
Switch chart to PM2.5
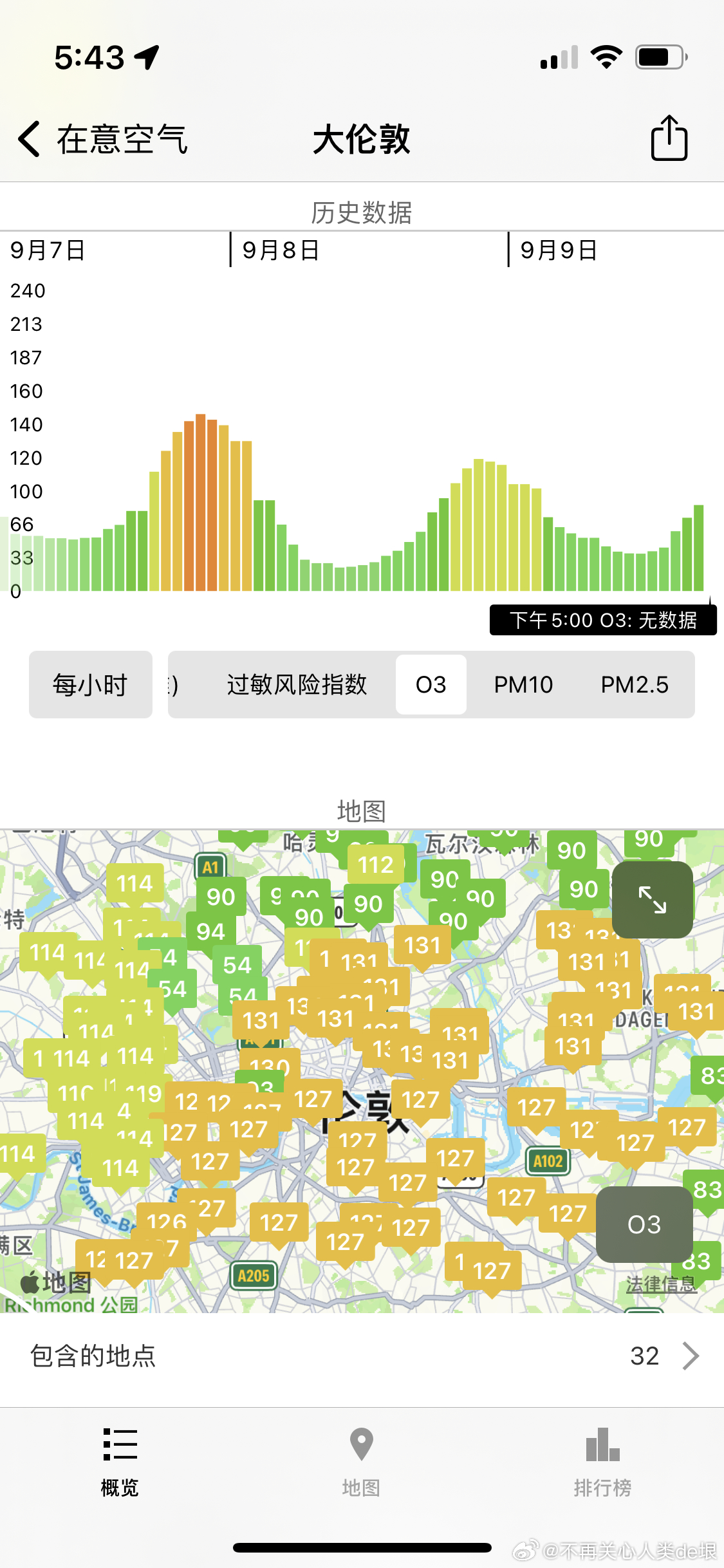pyautogui.click(x=635, y=684)
